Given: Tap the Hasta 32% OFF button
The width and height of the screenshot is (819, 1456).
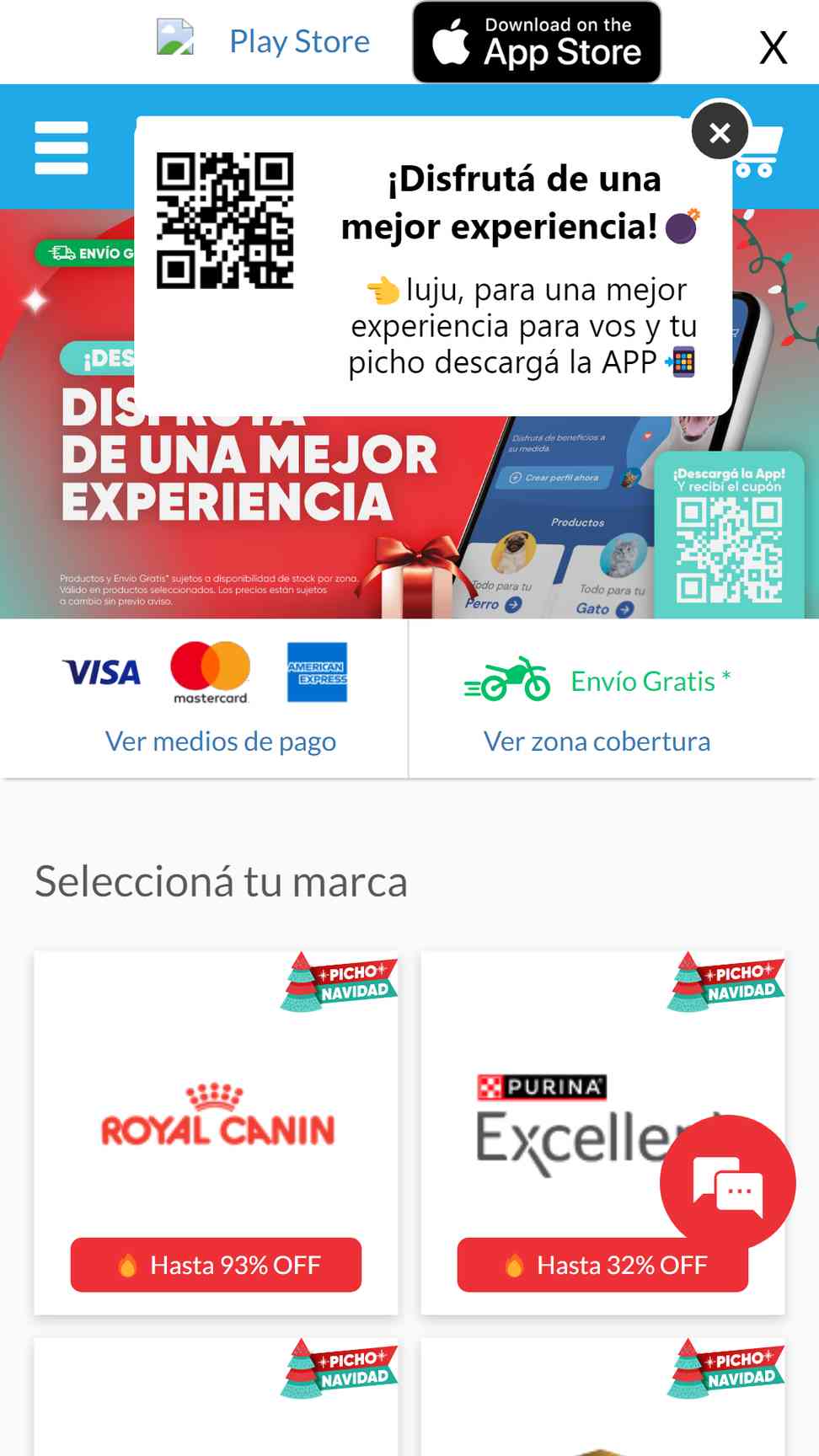Looking at the screenshot, I should click(x=590, y=1266).
